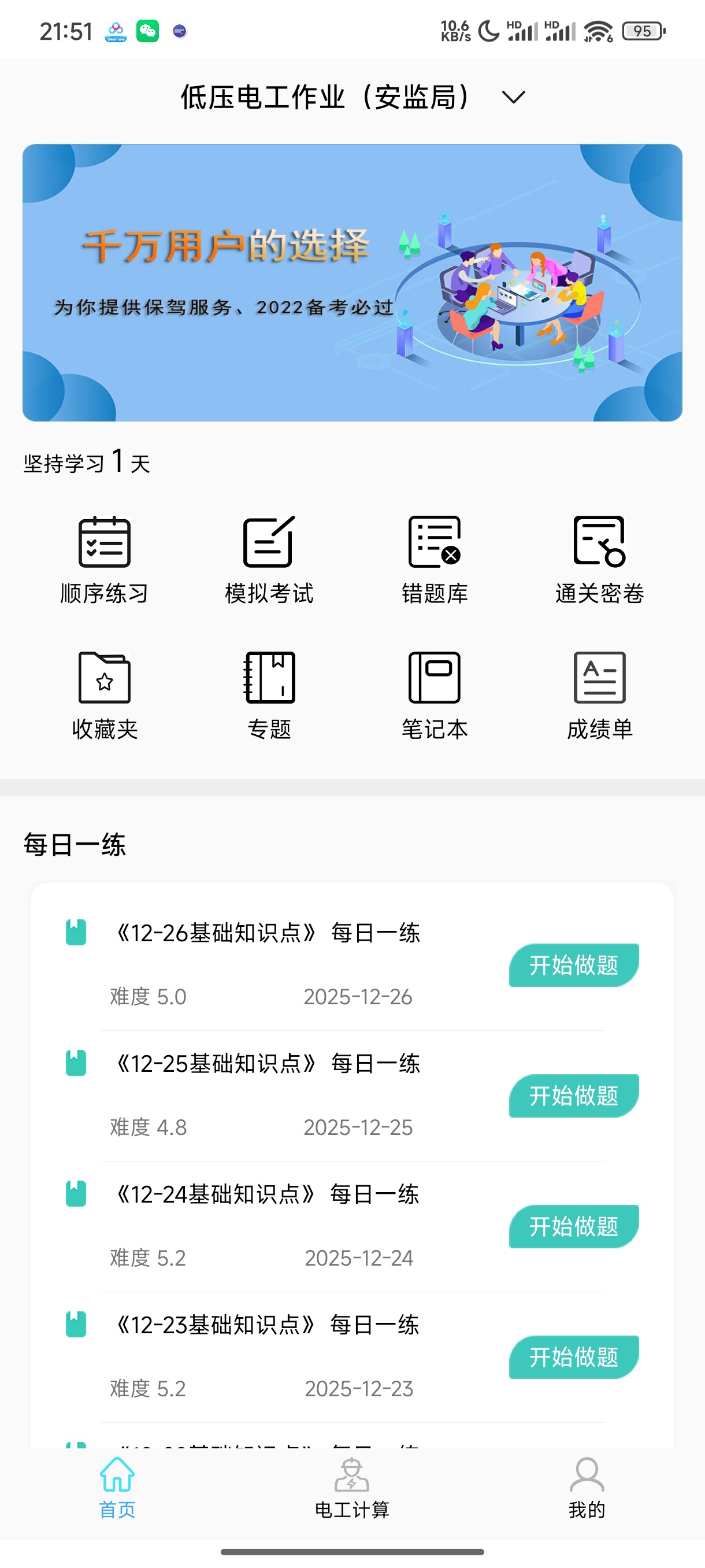Open the 千万用户的选择 banner
The height and width of the screenshot is (1568, 705).
(352, 282)
